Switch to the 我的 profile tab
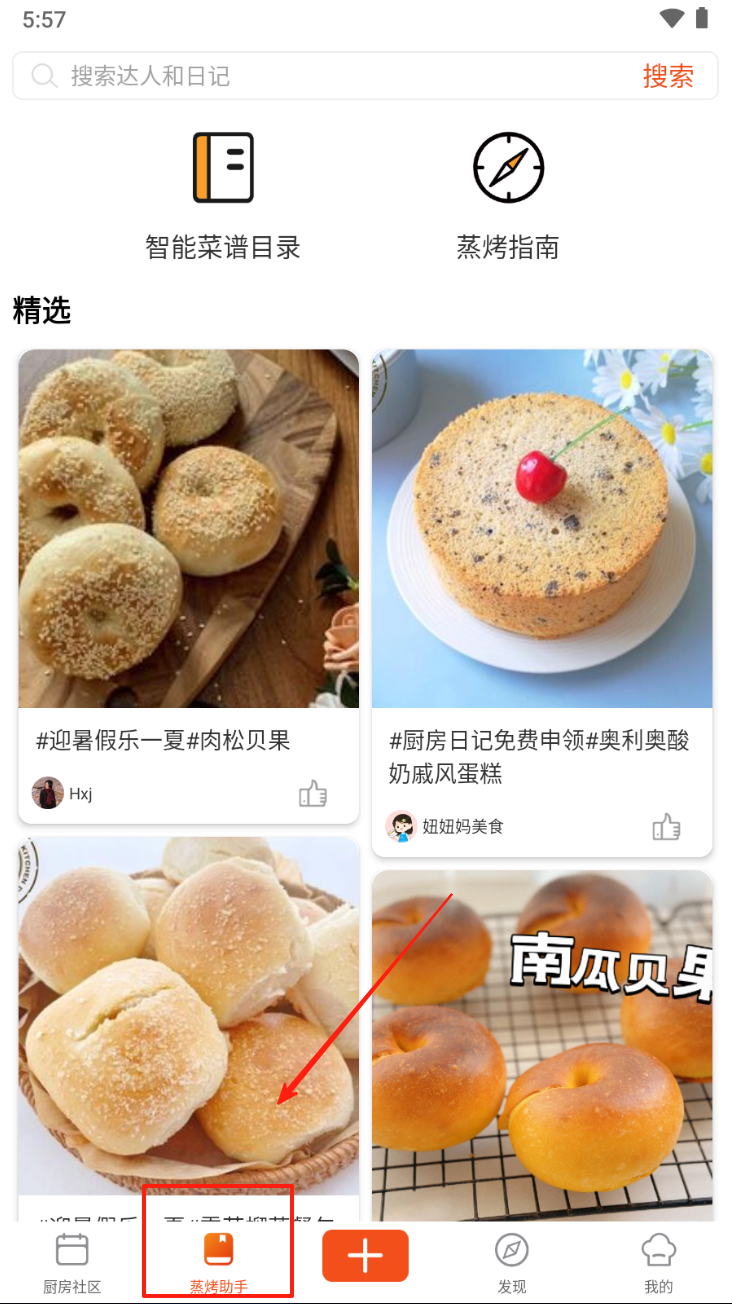Viewport: 732px width, 1304px height. tap(658, 1263)
